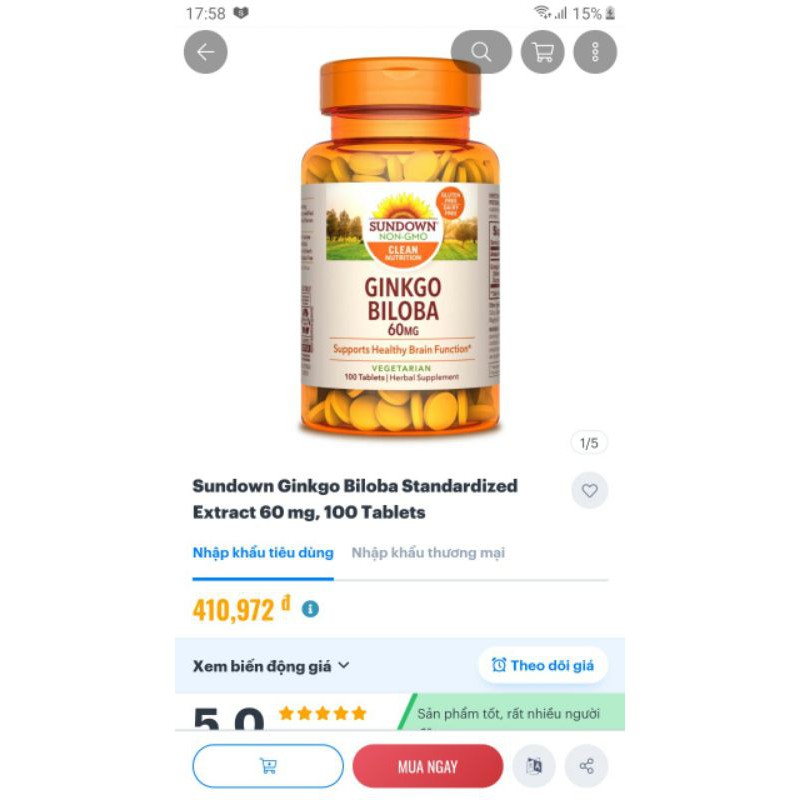Show price info beside 410,972 đ
The image size is (800, 800).
pyautogui.click(x=311, y=608)
